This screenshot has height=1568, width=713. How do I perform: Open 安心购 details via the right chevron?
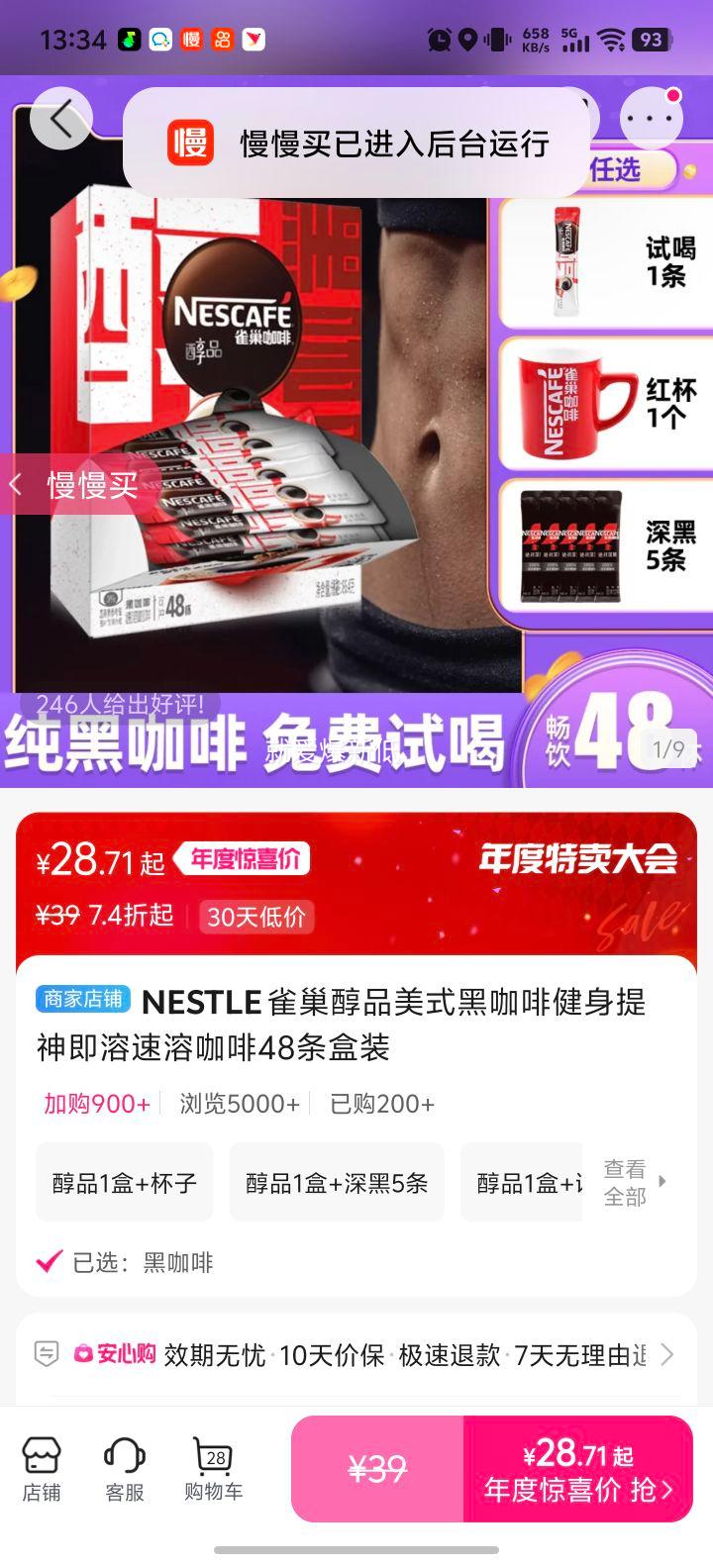666,1355
